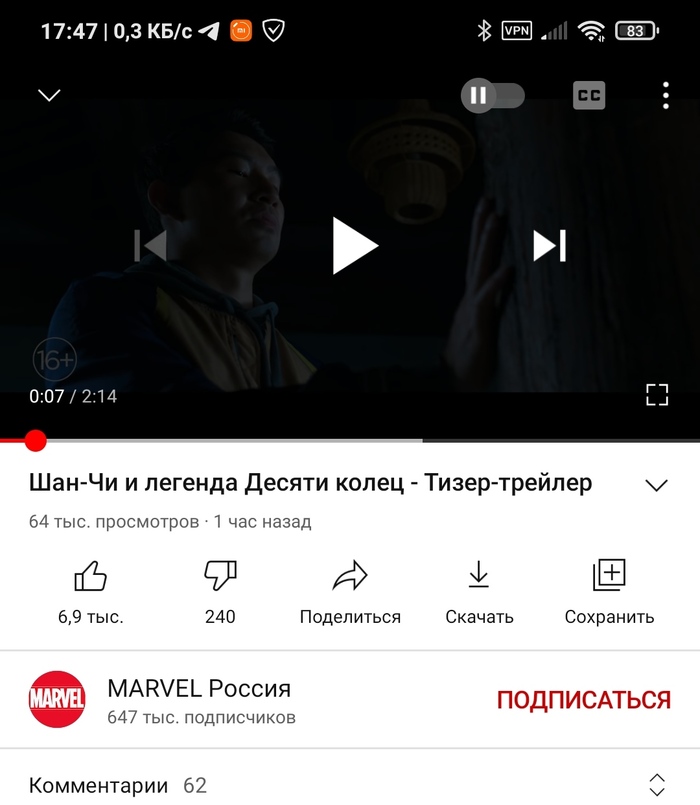700x805 pixels.
Task: Skip to the next video
Action: (549, 245)
